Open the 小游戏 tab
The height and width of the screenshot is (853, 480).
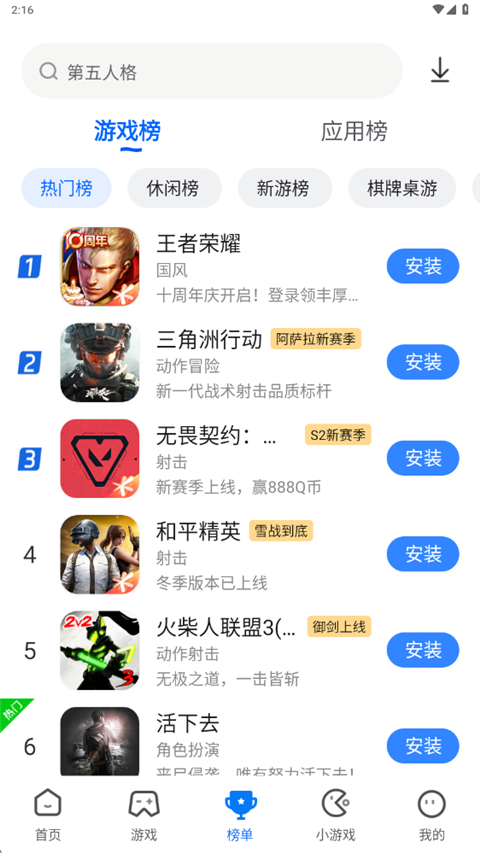[336, 814]
